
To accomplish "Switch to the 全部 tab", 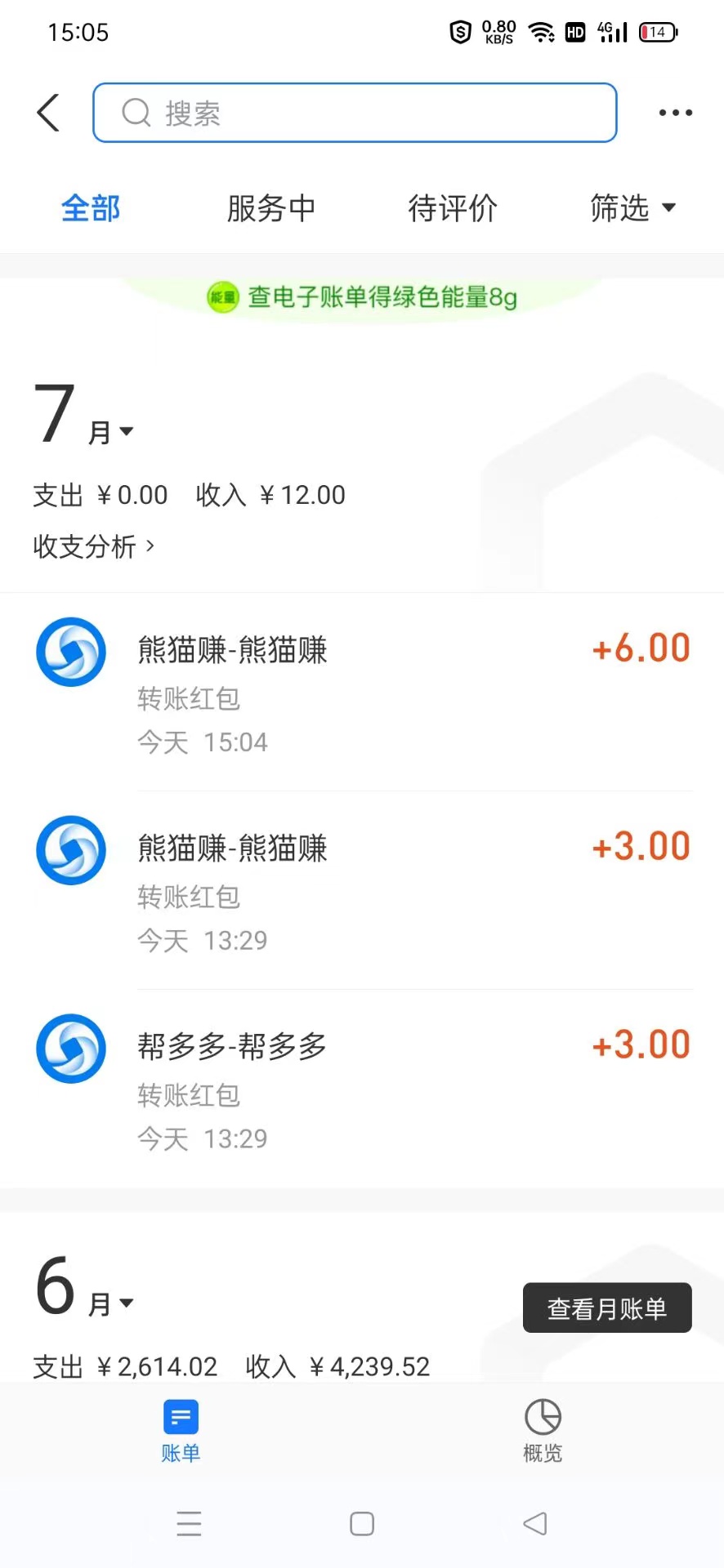I will coord(91,208).
